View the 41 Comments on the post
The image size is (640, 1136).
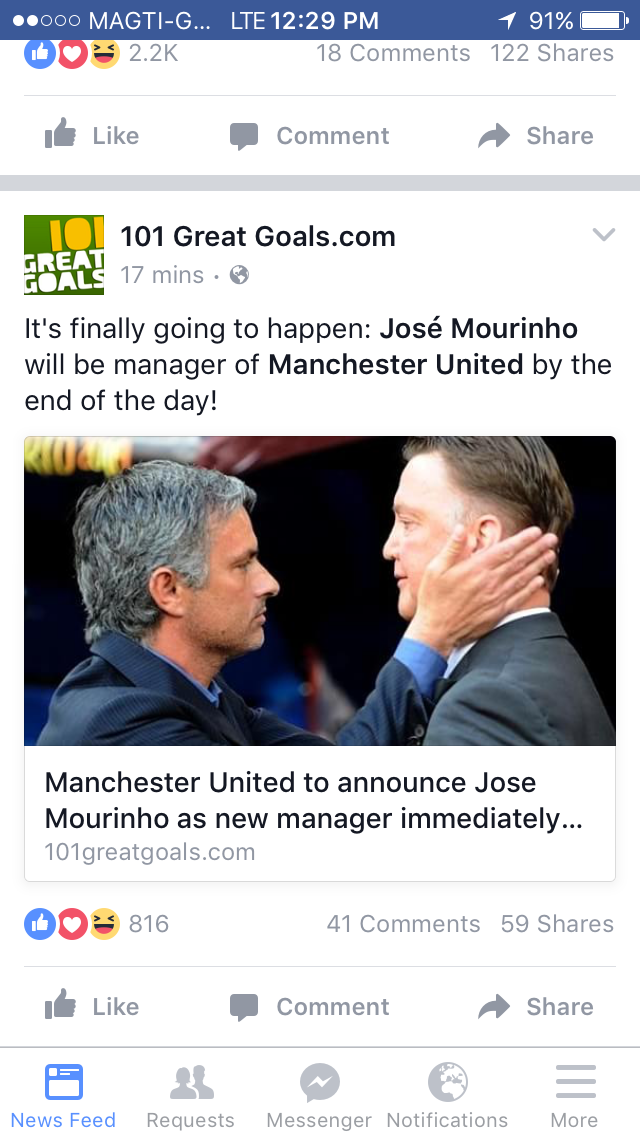(x=403, y=924)
